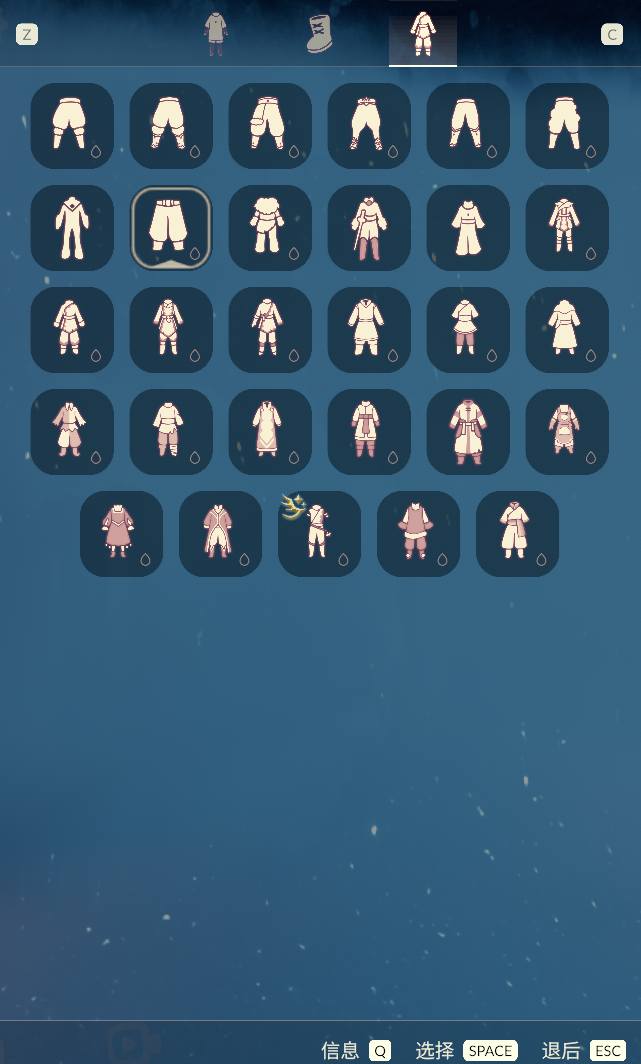Select the full outfit category tab
The height and width of the screenshot is (1064, 641).
(x=423, y=34)
